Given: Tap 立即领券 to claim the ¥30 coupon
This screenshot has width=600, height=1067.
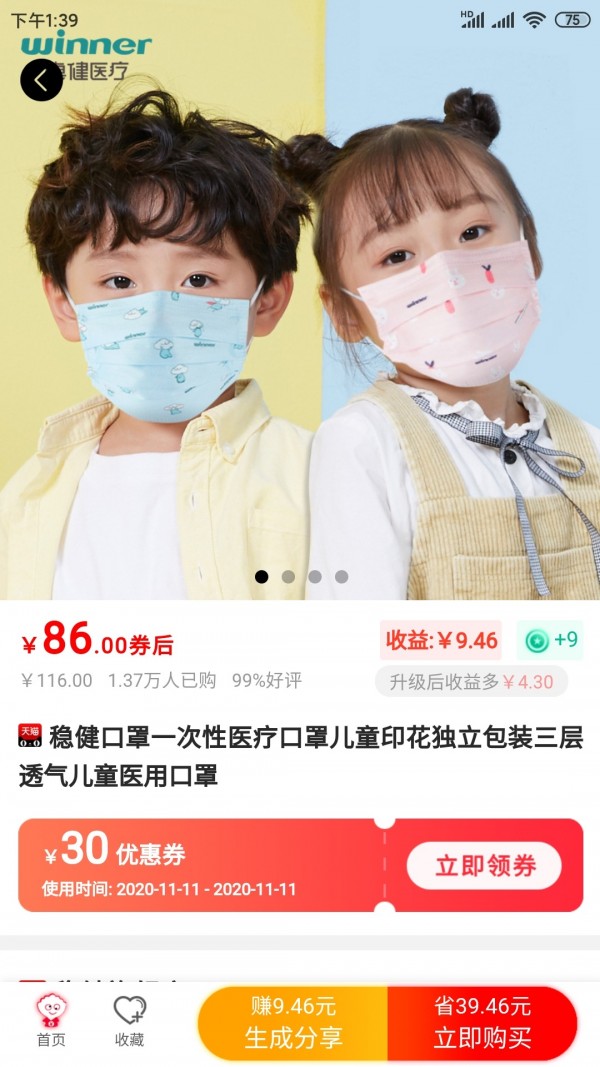Looking at the screenshot, I should click(484, 866).
